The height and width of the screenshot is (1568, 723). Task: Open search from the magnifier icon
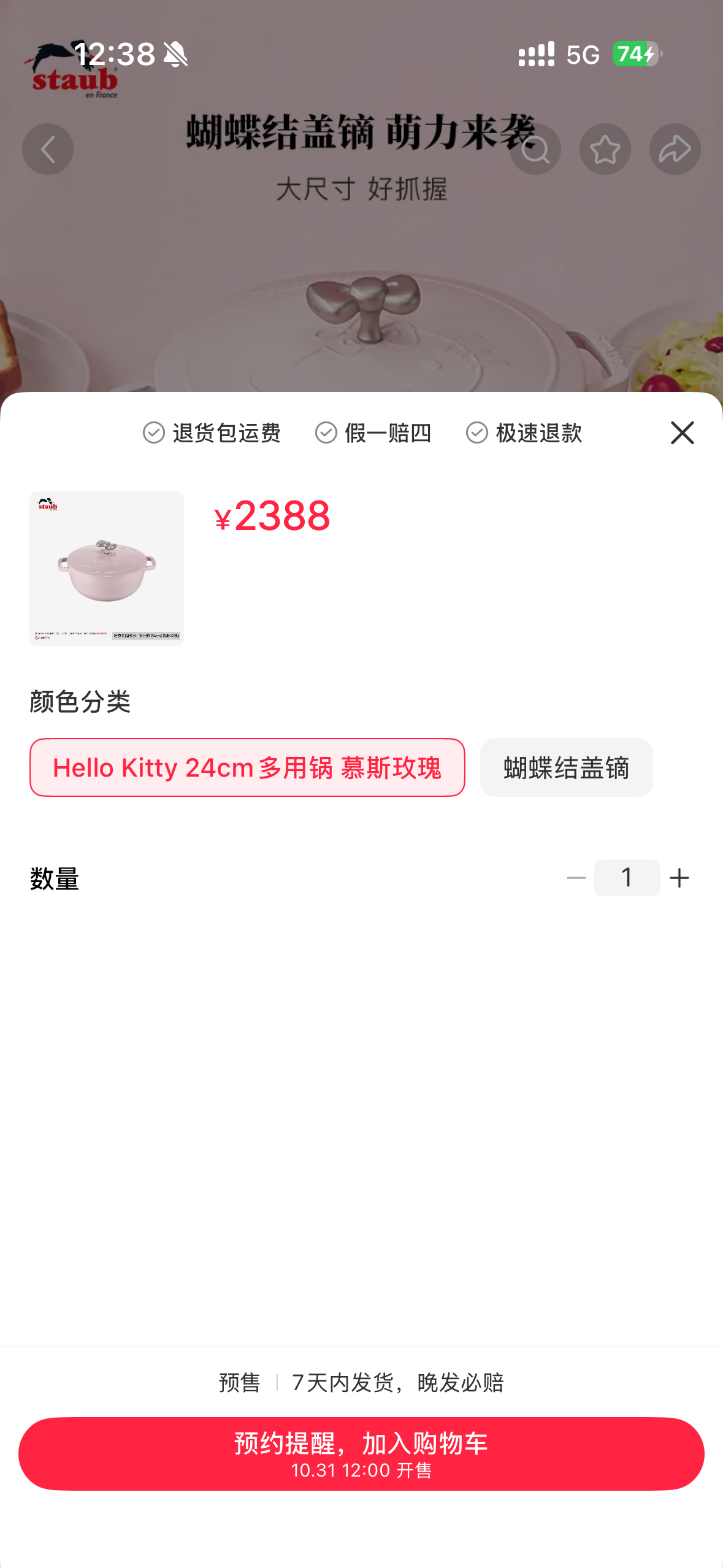click(535, 149)
